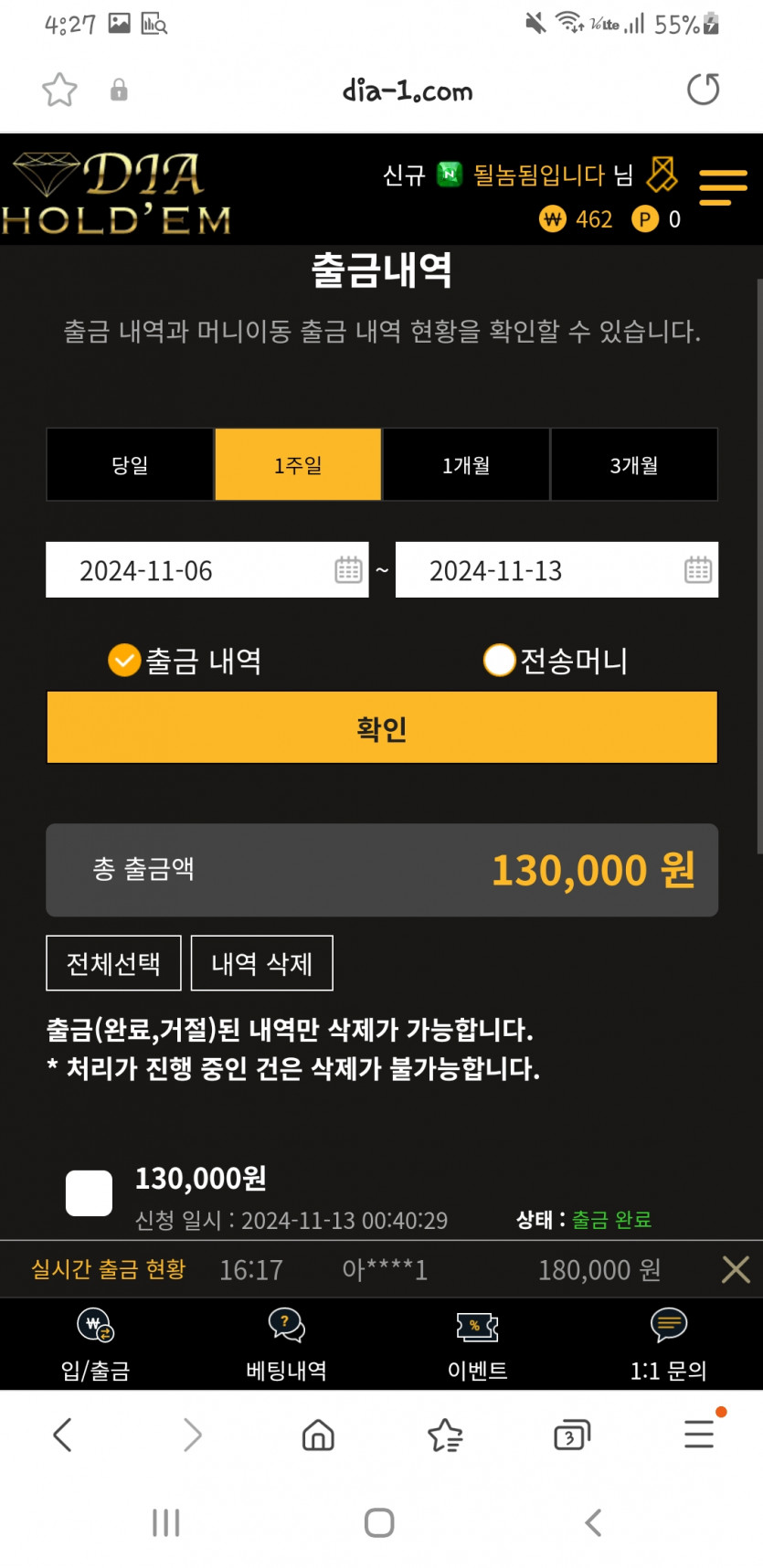Open the start date field 2024-11-06
This screenshot has height=1568, width=763.
coord(207,570)
